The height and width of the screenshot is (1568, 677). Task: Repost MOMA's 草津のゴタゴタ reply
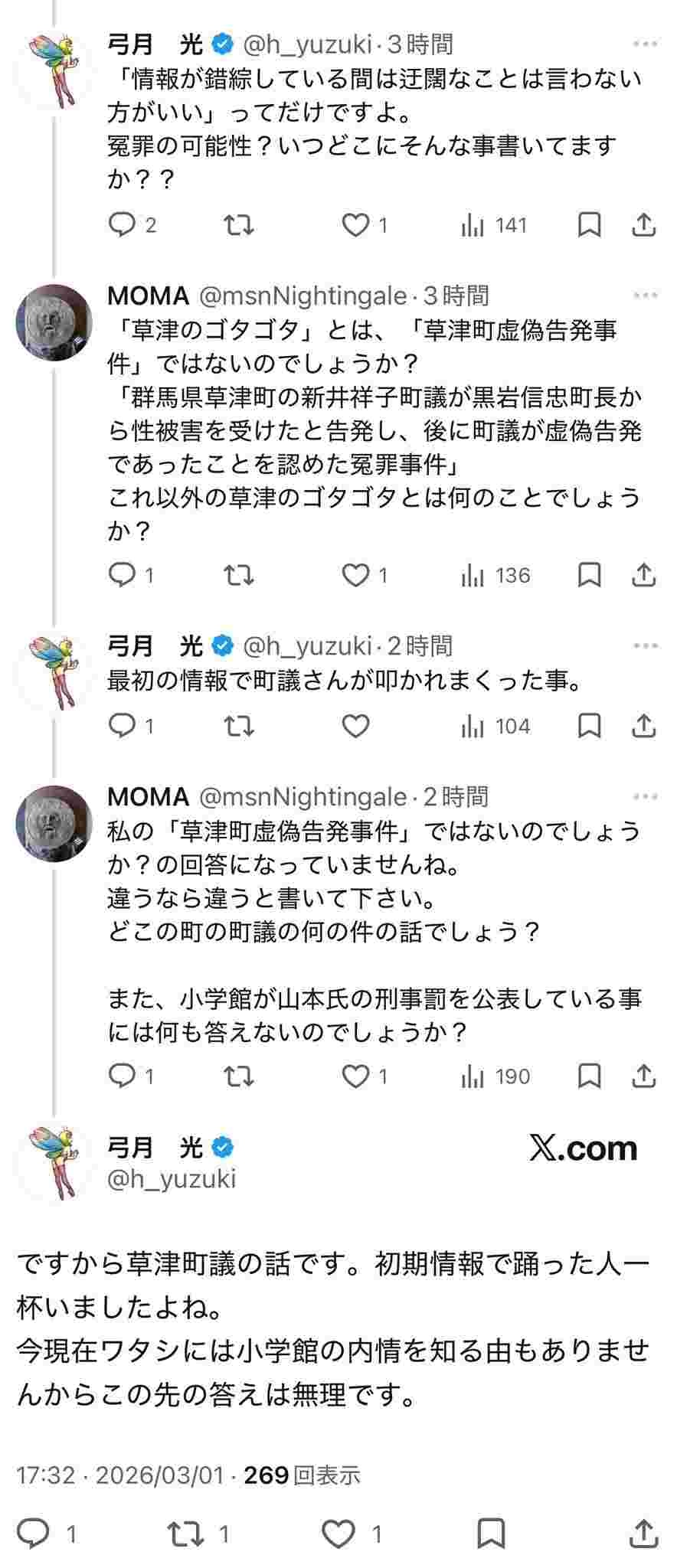[238, 575]
